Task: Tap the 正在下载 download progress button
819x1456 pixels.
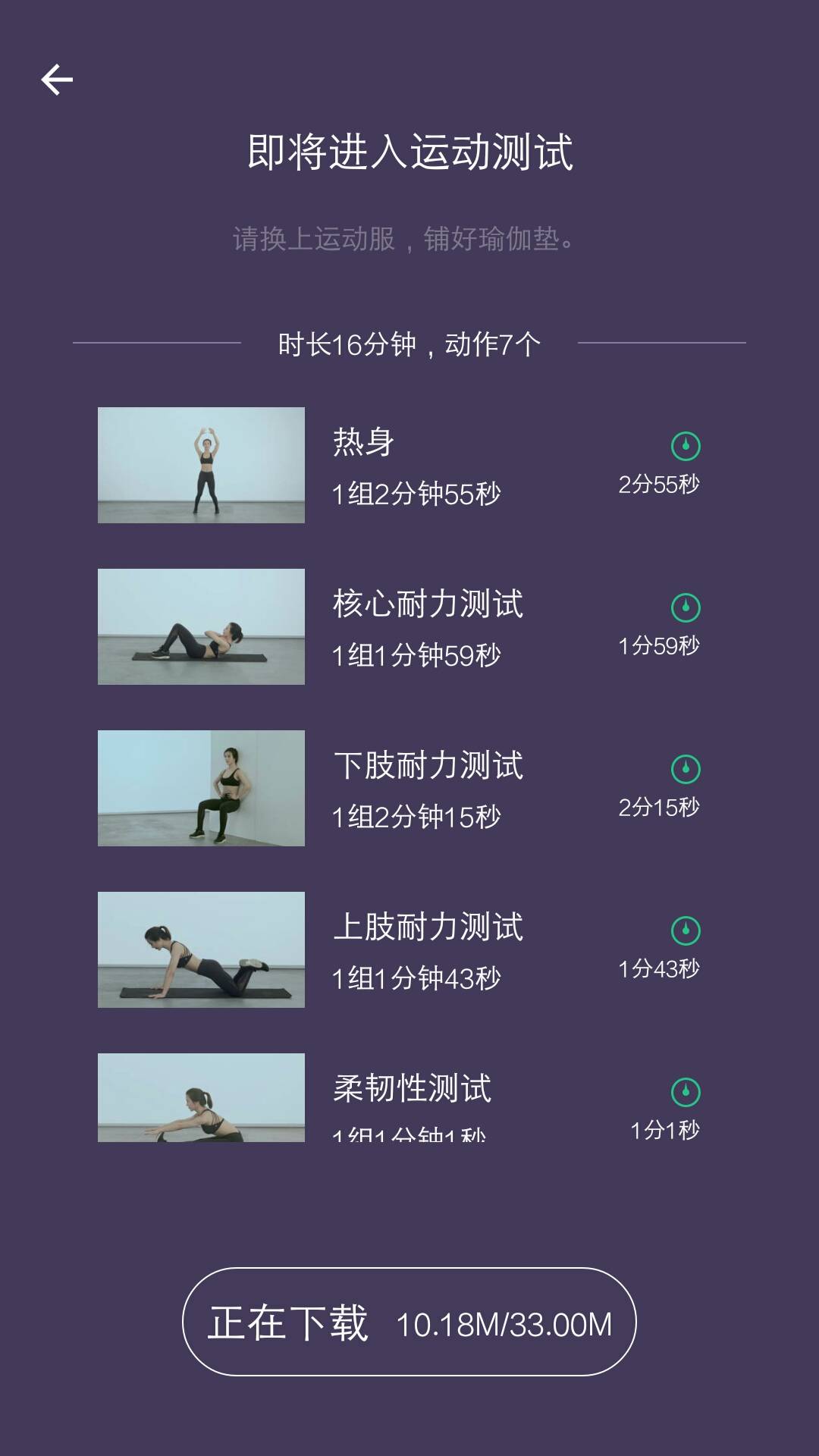Action: 409,1322
